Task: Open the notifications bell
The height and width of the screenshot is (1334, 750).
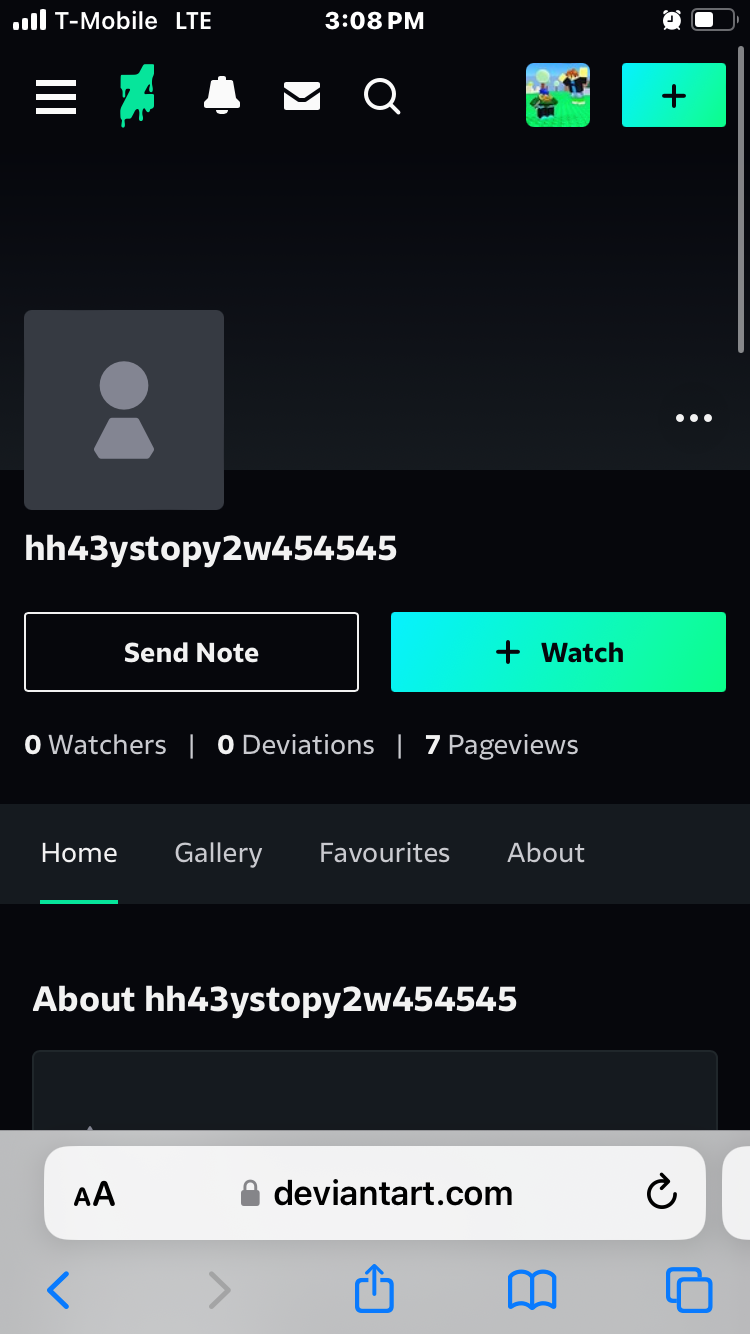Action: (221, 96)
